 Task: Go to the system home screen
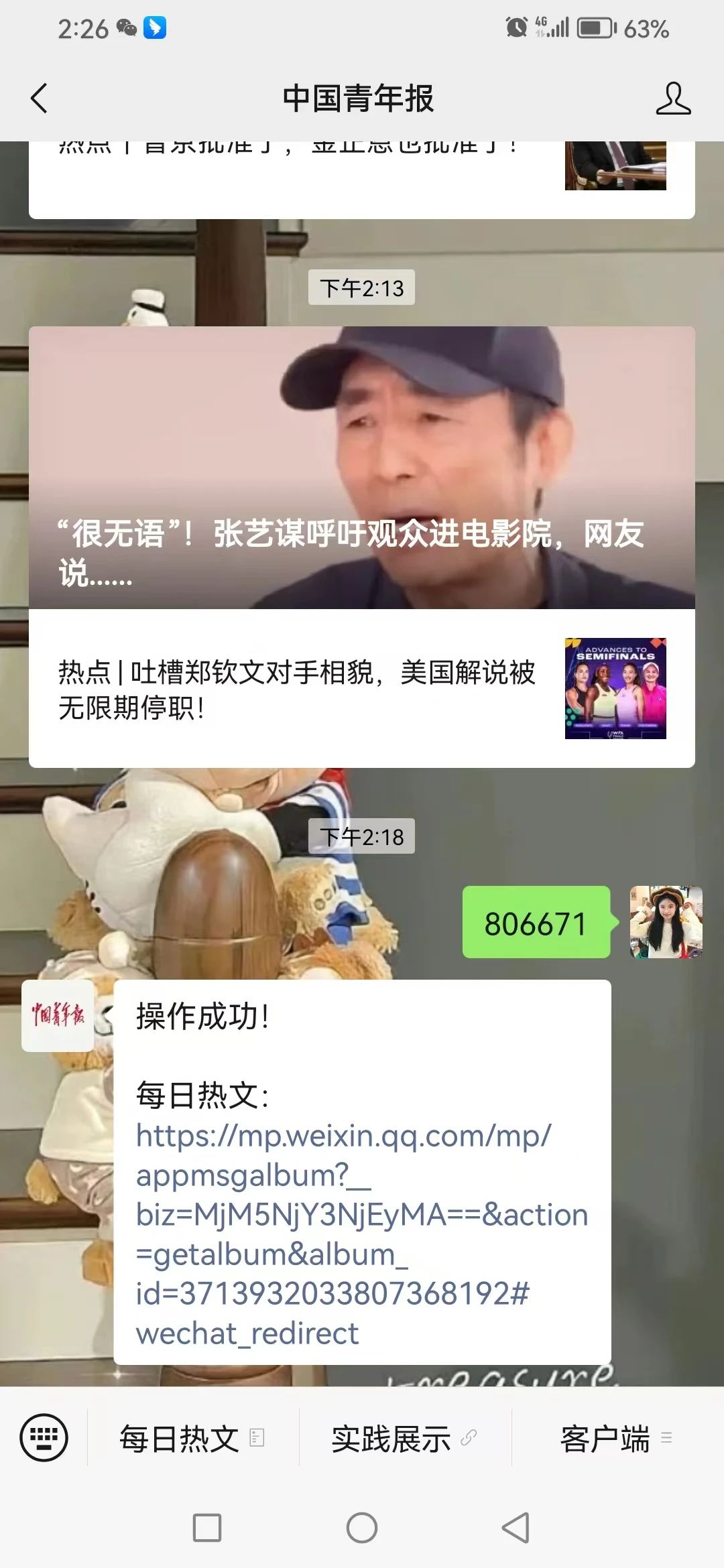point(362,1528)
